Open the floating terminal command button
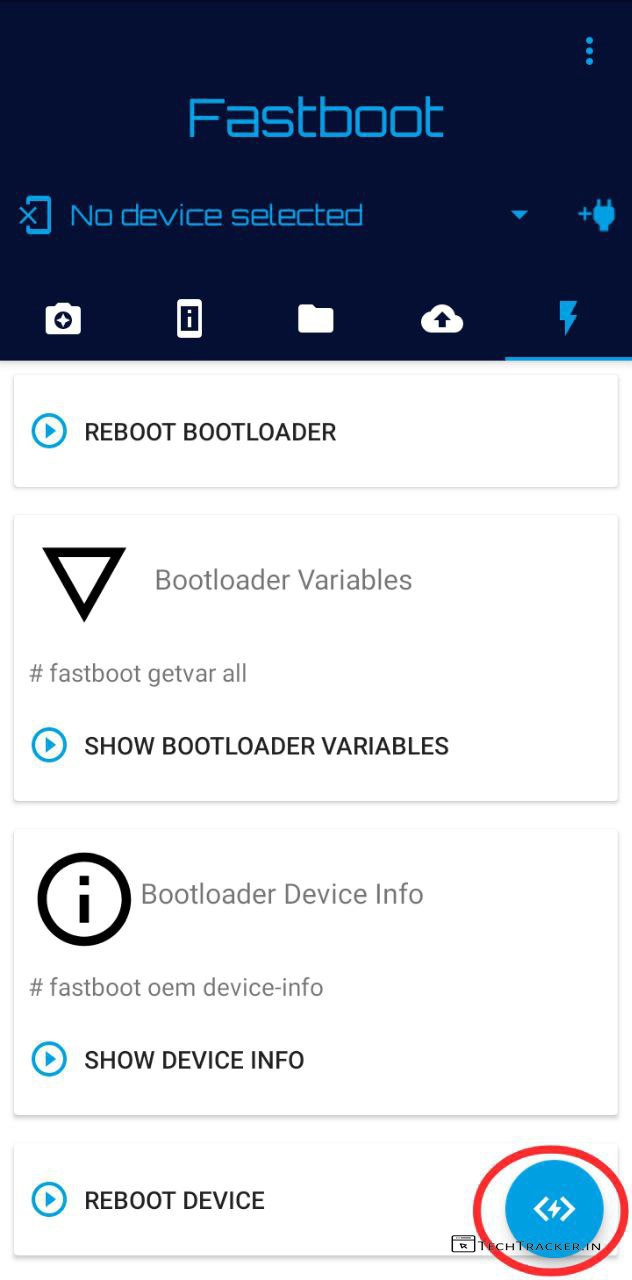 click(x=554, y=1209)
